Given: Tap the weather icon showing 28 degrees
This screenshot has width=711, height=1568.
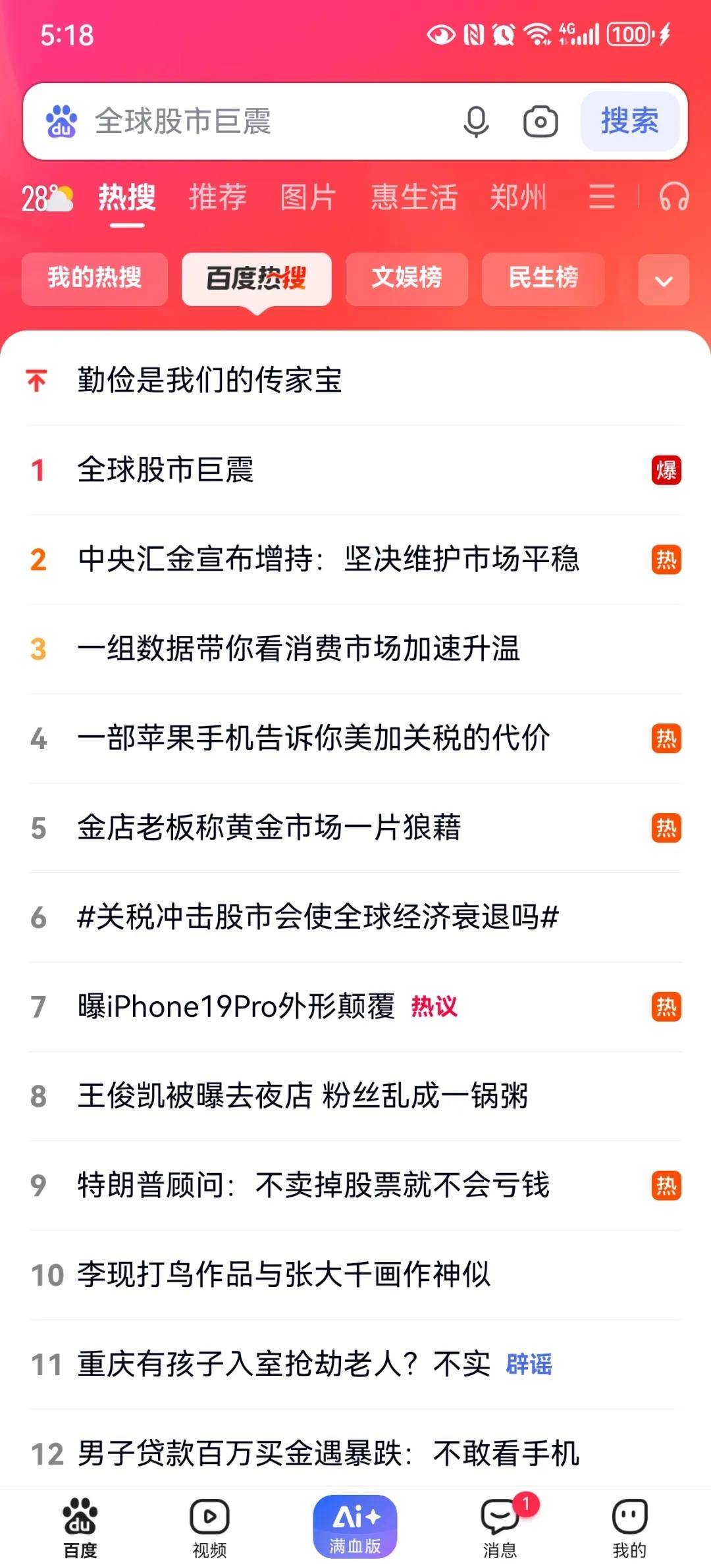Looking at the screenshot, I should click(45, 197).
